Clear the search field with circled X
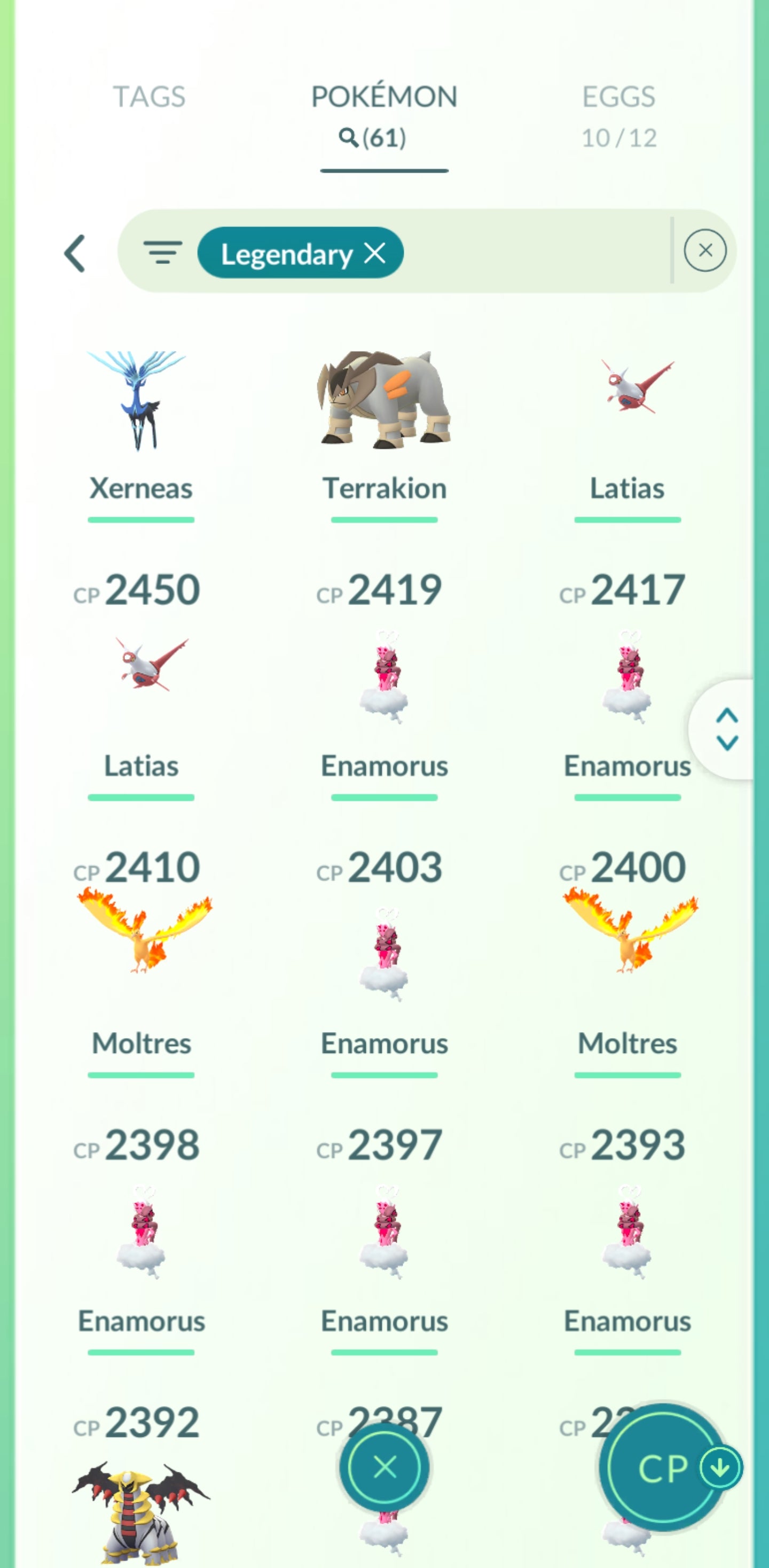 click(x=704, y=250)
